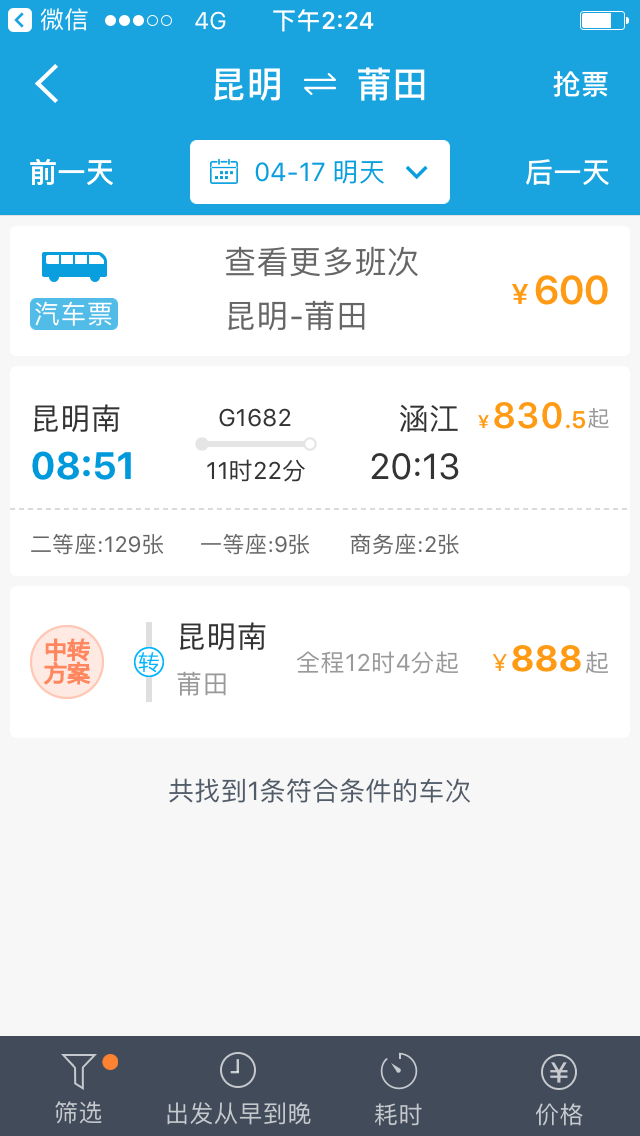Select train G1682 departing 08:51
Screen dimensions: 640x1136
click(320, 471)
